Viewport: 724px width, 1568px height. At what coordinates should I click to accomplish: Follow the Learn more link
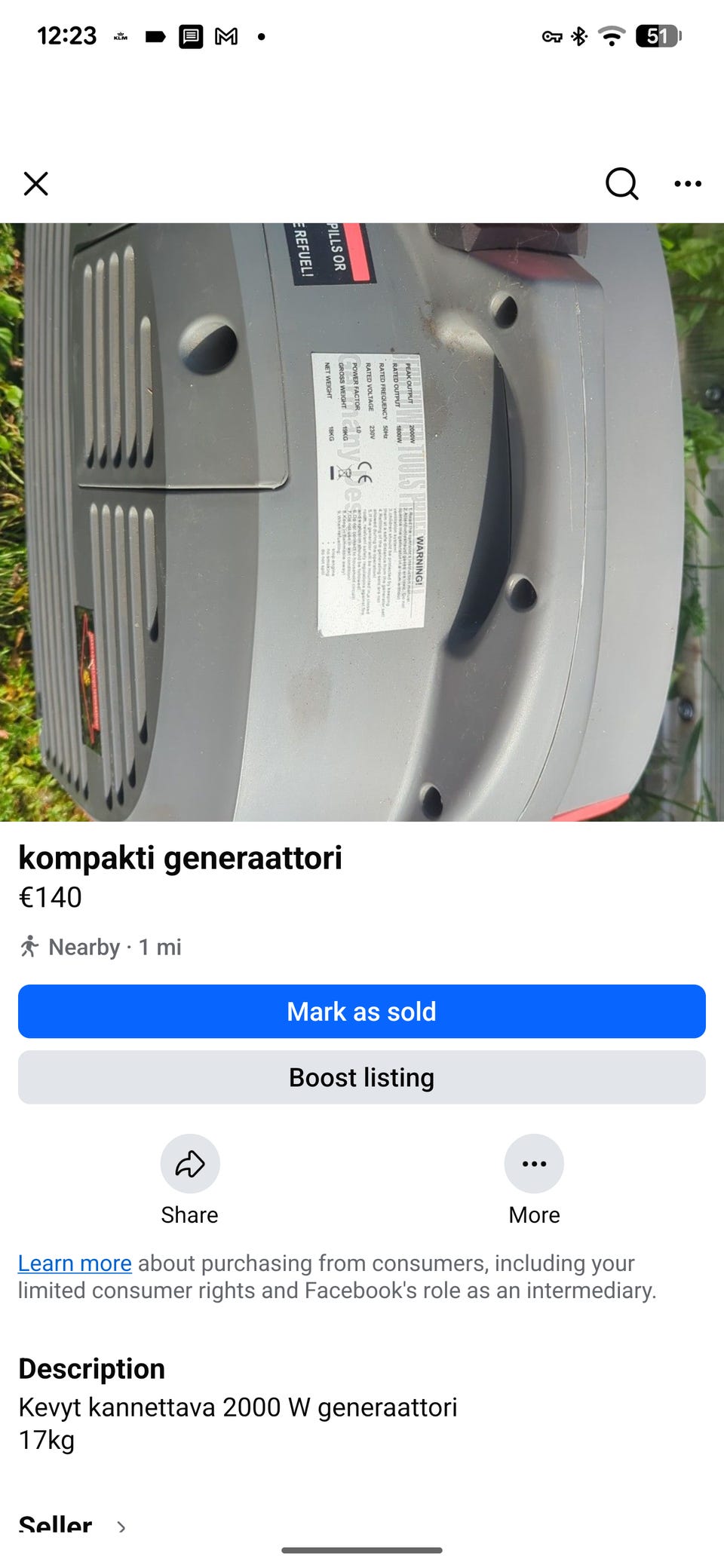pos(75,1263)
